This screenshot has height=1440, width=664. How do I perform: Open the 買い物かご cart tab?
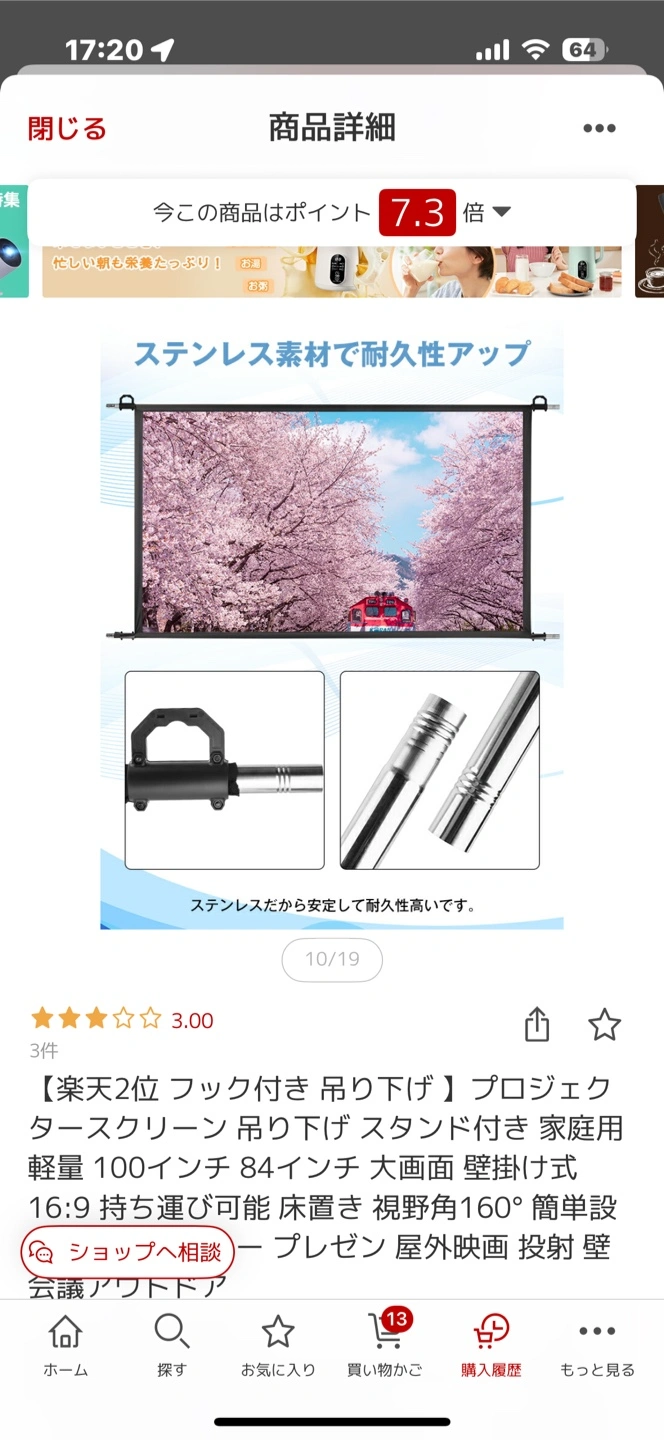coord(385,1346)
